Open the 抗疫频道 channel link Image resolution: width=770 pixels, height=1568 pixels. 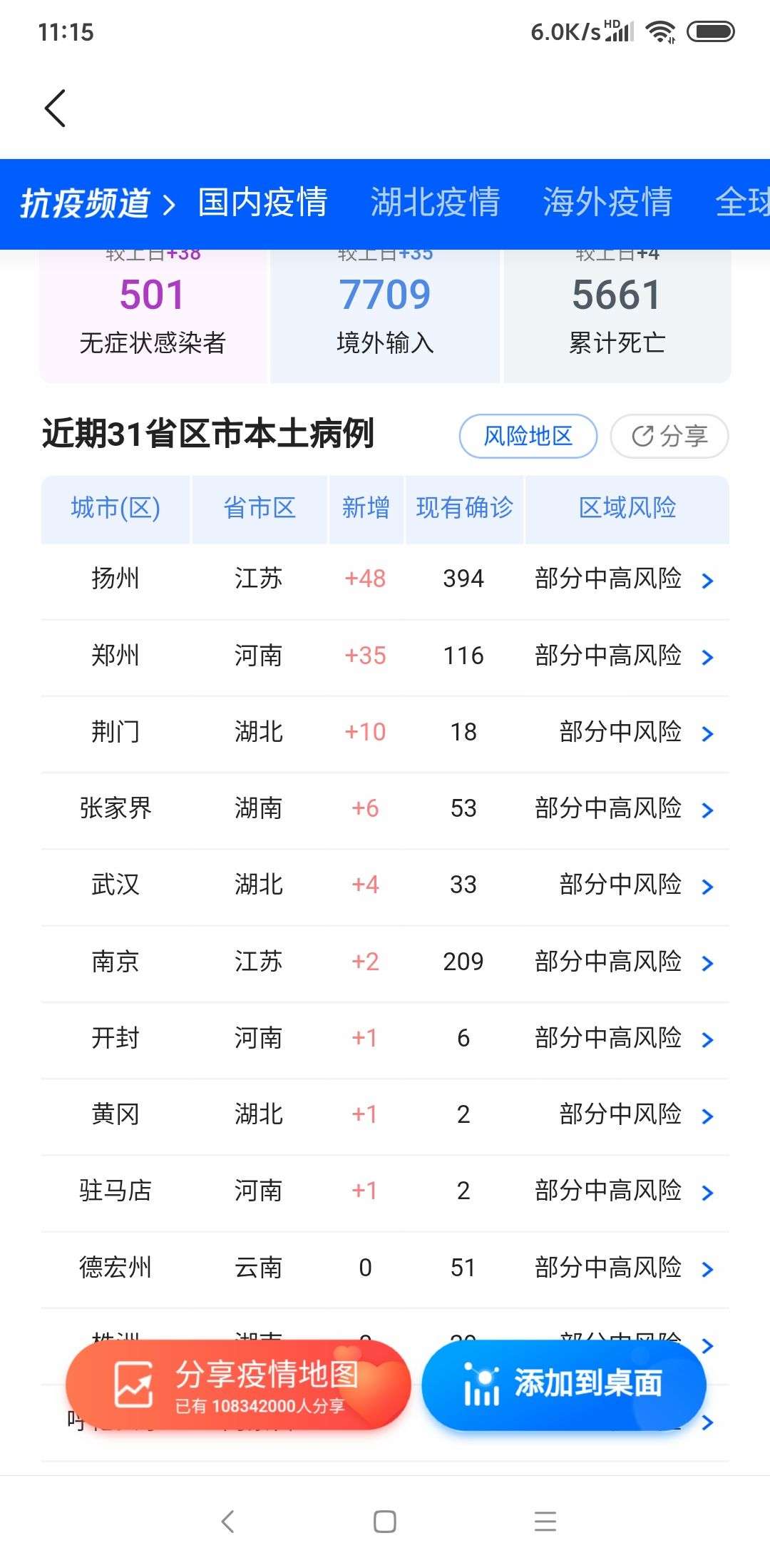coord(98,203)
